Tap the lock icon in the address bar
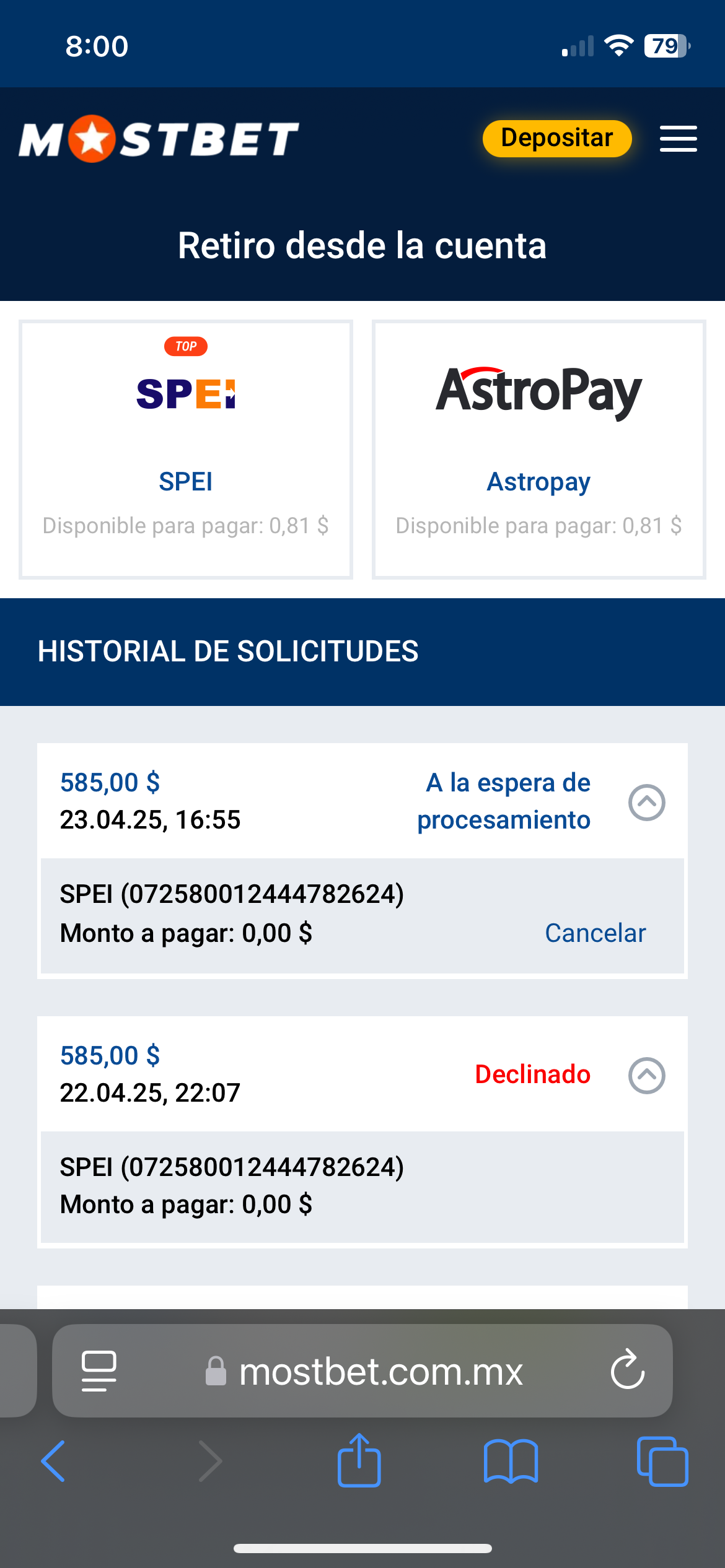Image resolution: width=725 pixels, height=1568 pixels. pos(216,1370)
